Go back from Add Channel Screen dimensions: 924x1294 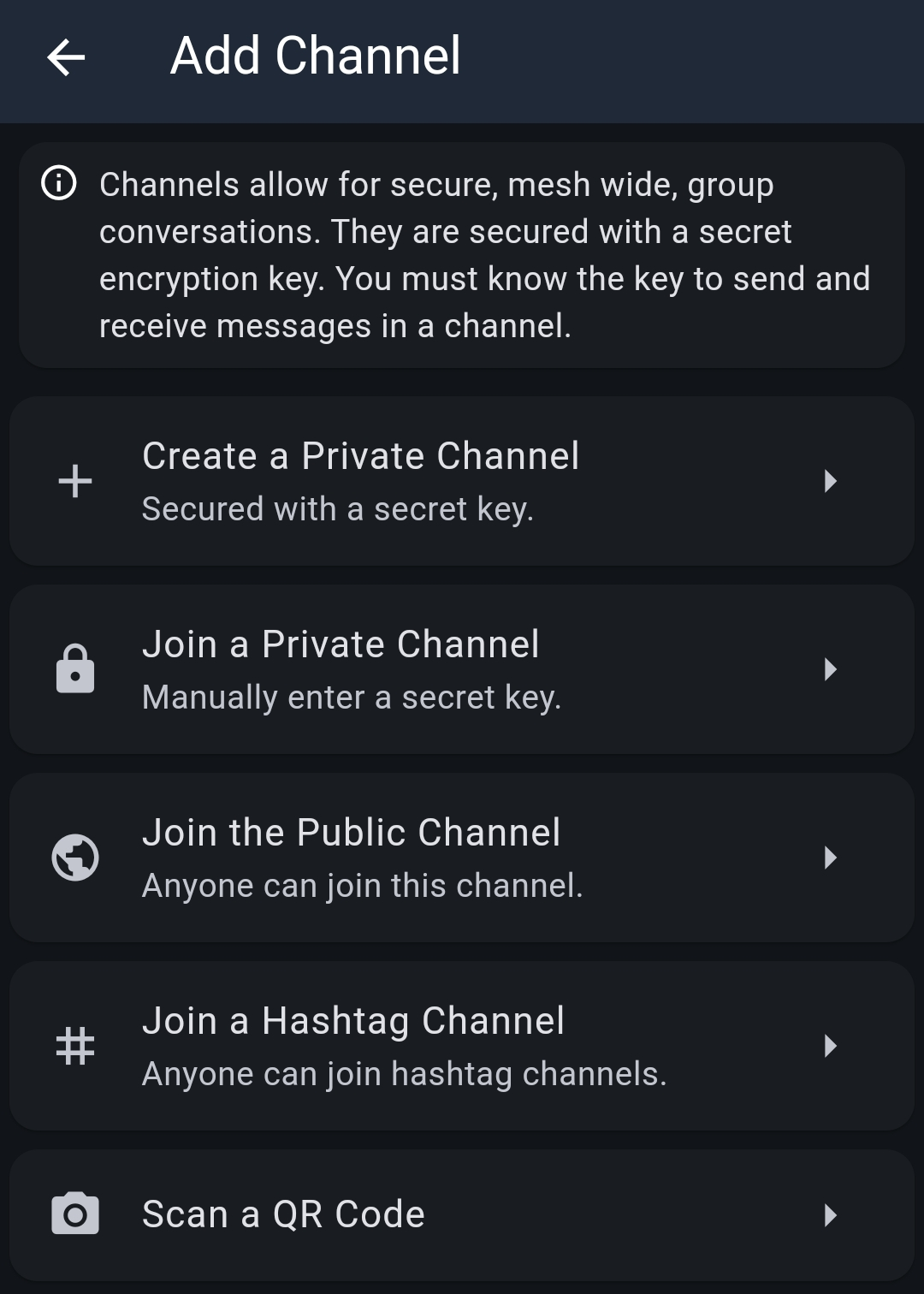pos(66,57)
